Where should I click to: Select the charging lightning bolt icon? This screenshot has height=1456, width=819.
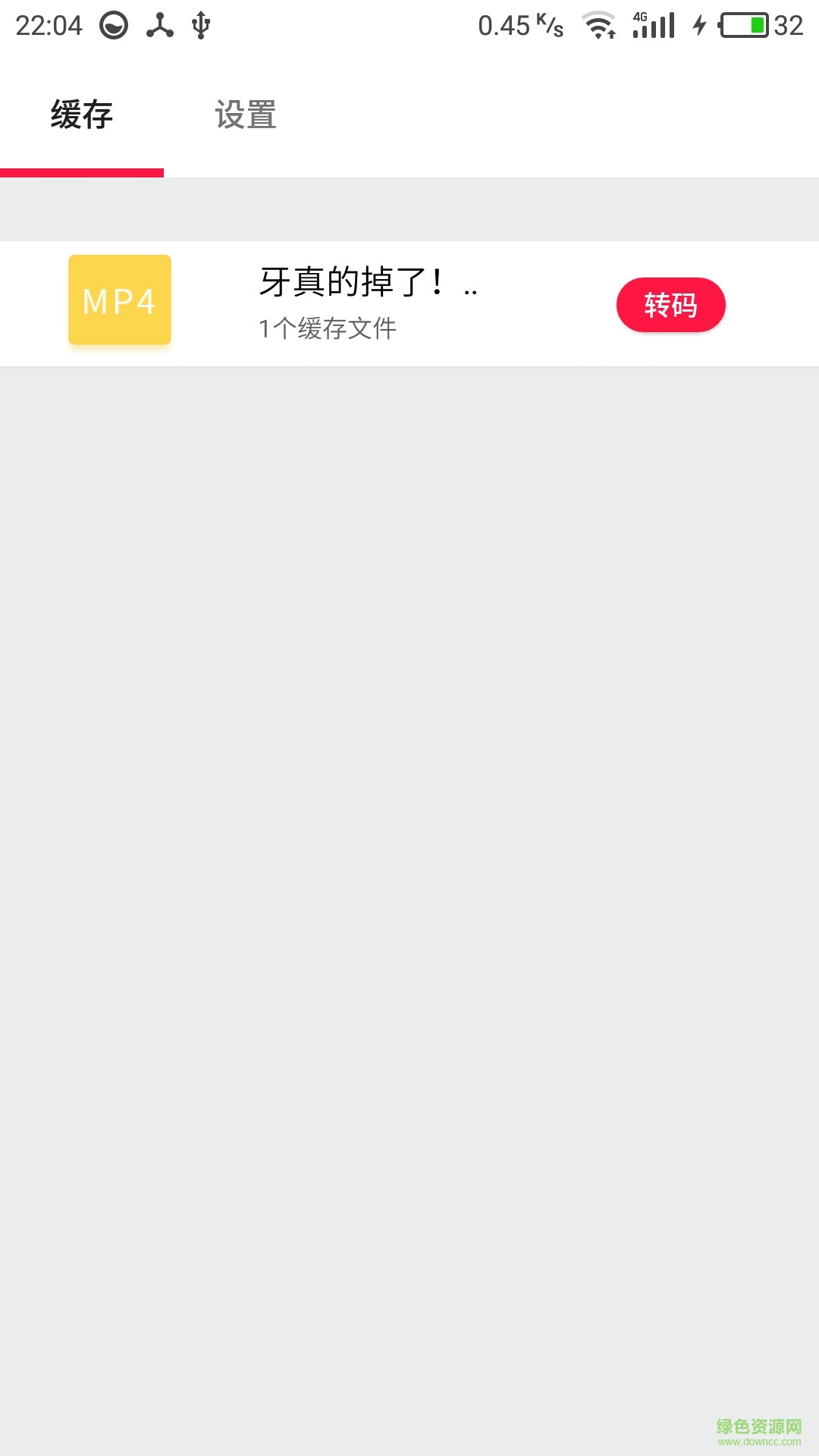tap(698, 24)
